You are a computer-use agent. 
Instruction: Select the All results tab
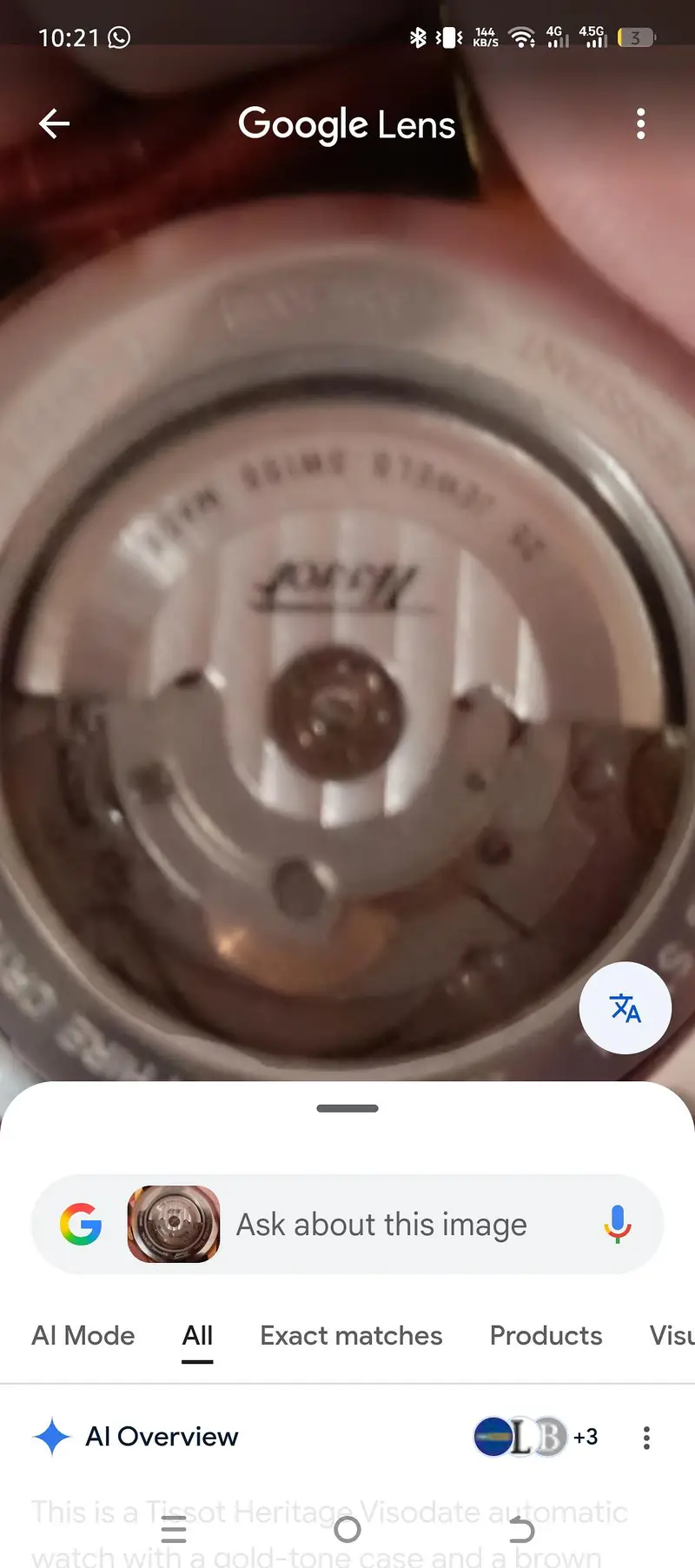(197, 1336)
